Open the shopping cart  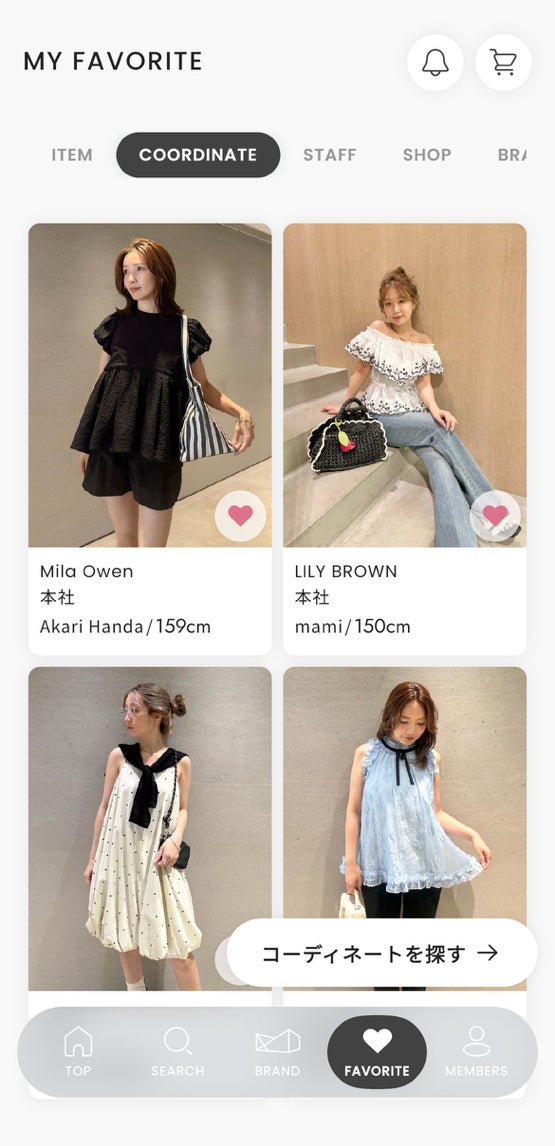(x=503, y=63)
